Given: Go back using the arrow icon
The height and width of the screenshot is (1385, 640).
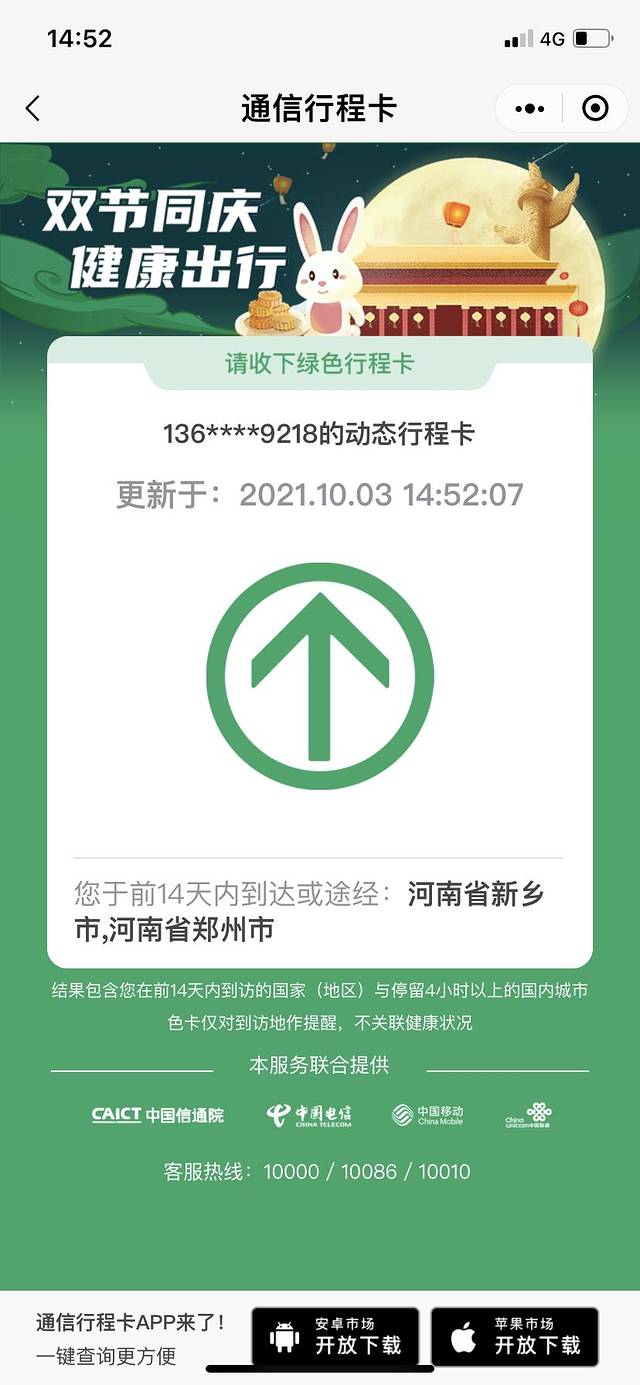Looking at the screenshot, I should (33, 108).
